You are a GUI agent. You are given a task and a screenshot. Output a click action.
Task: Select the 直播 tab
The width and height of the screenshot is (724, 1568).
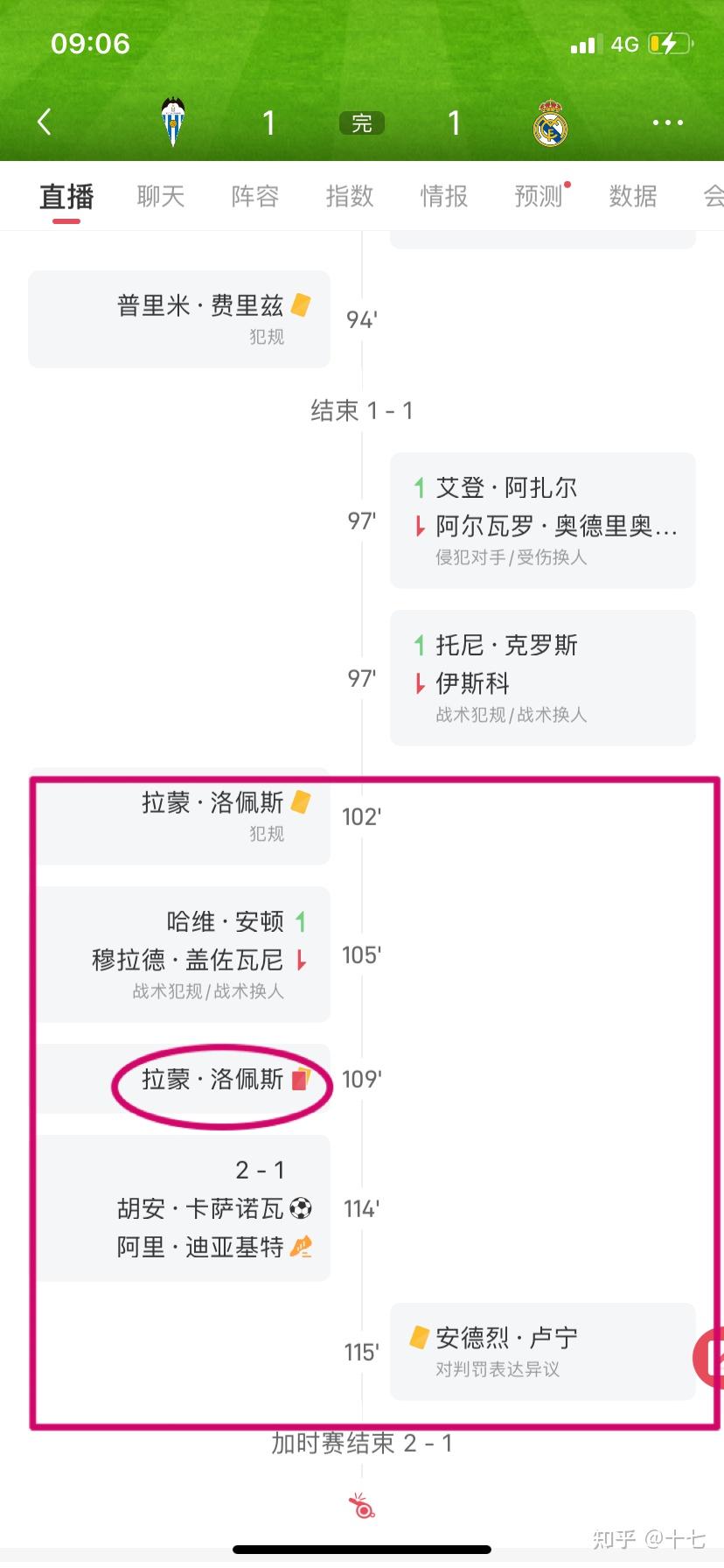click(66, 197)
